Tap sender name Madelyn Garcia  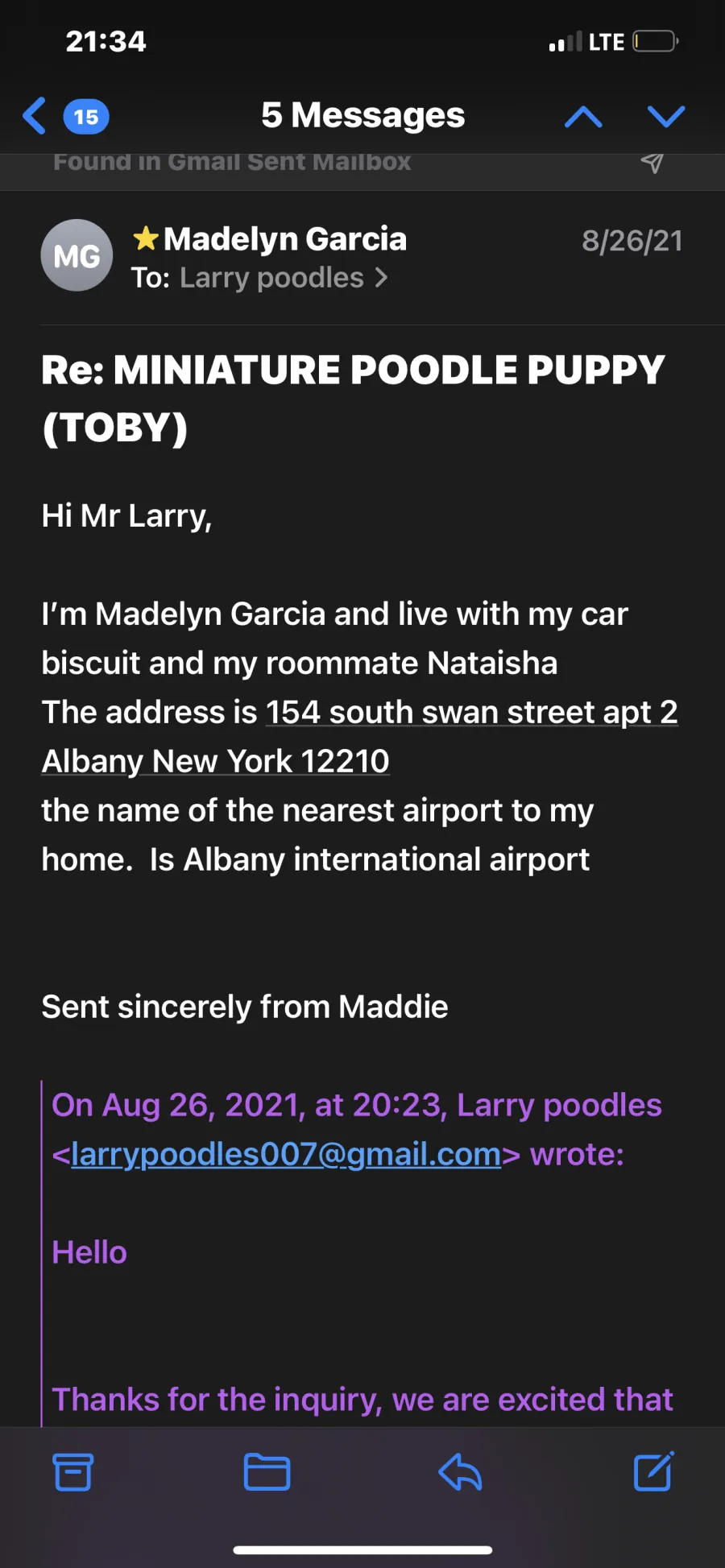(285, 239)
